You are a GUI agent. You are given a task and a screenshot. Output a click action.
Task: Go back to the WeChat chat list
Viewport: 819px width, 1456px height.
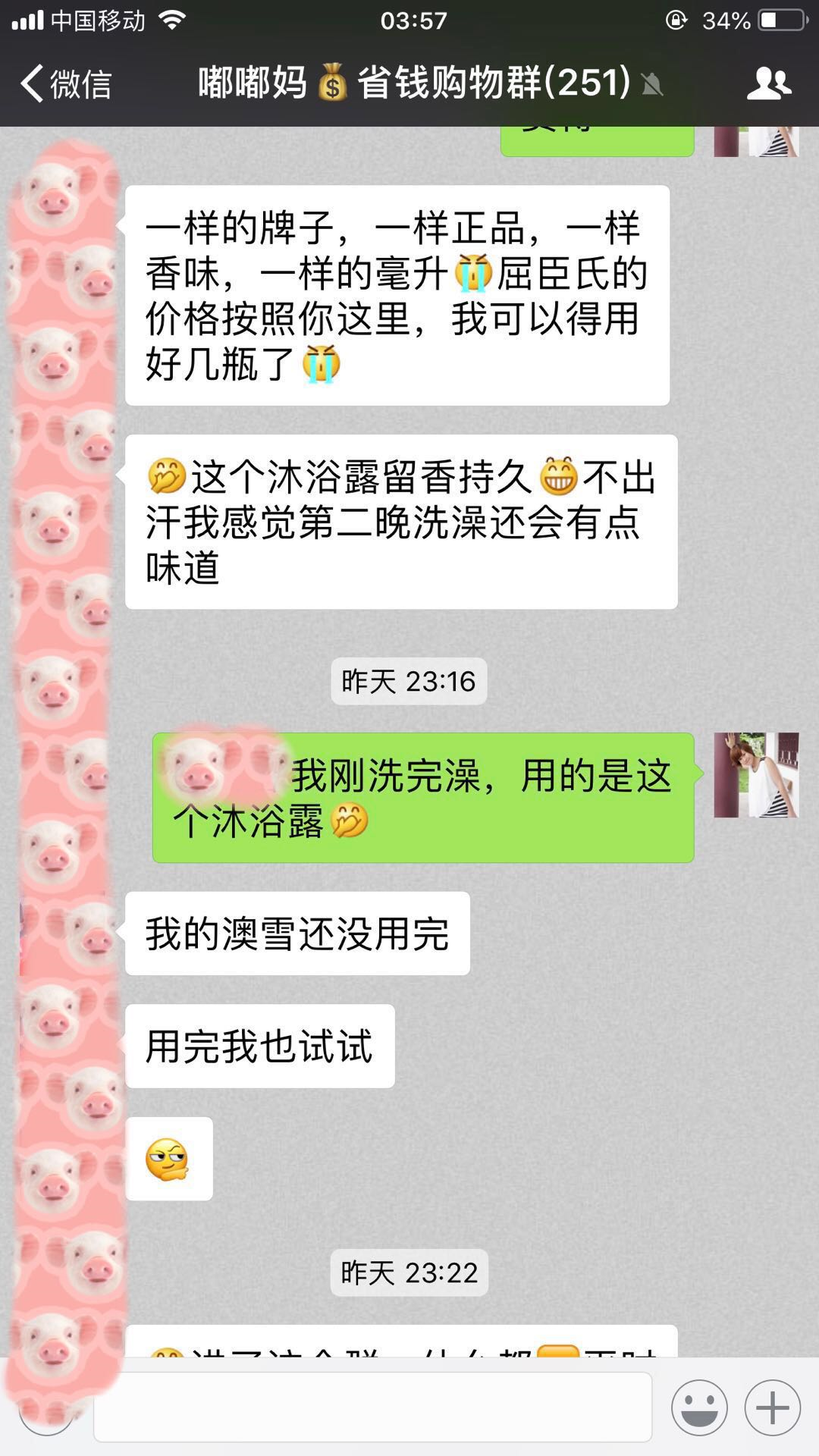click(67, 83)
